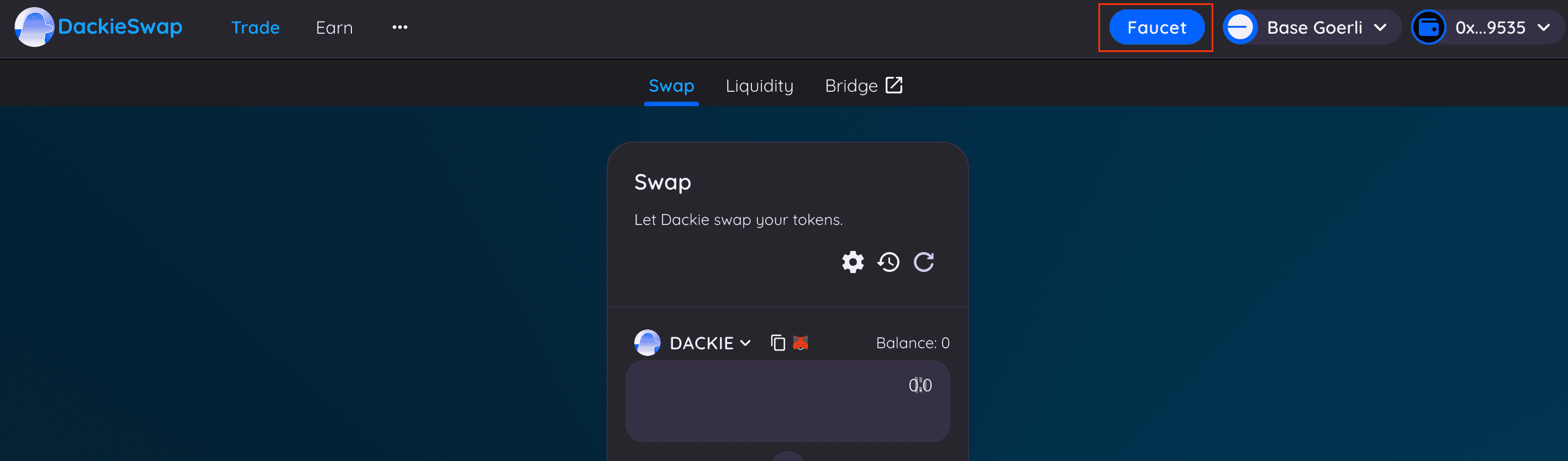
Task: Click the Faucet button
Action: pos(1156,28)
